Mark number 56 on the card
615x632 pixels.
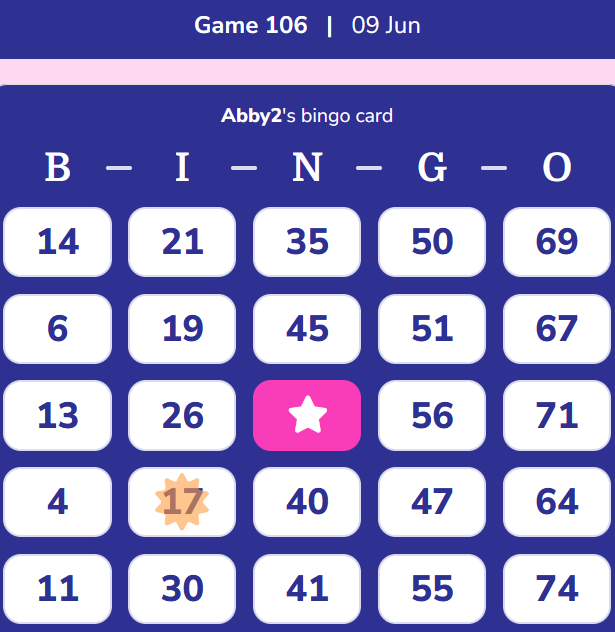(x=432, y=415)
